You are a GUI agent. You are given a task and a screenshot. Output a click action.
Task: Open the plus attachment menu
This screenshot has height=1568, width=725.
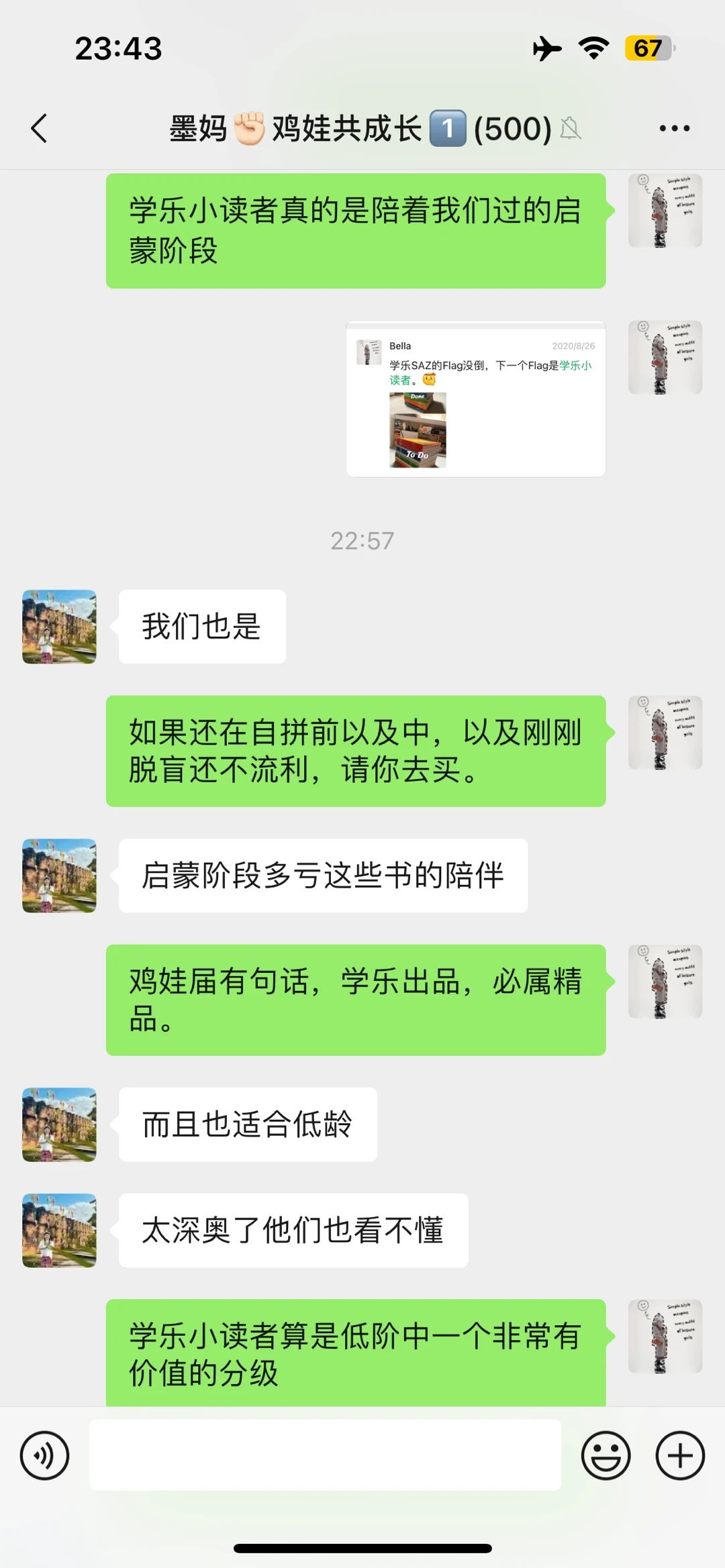[680, 1455]
